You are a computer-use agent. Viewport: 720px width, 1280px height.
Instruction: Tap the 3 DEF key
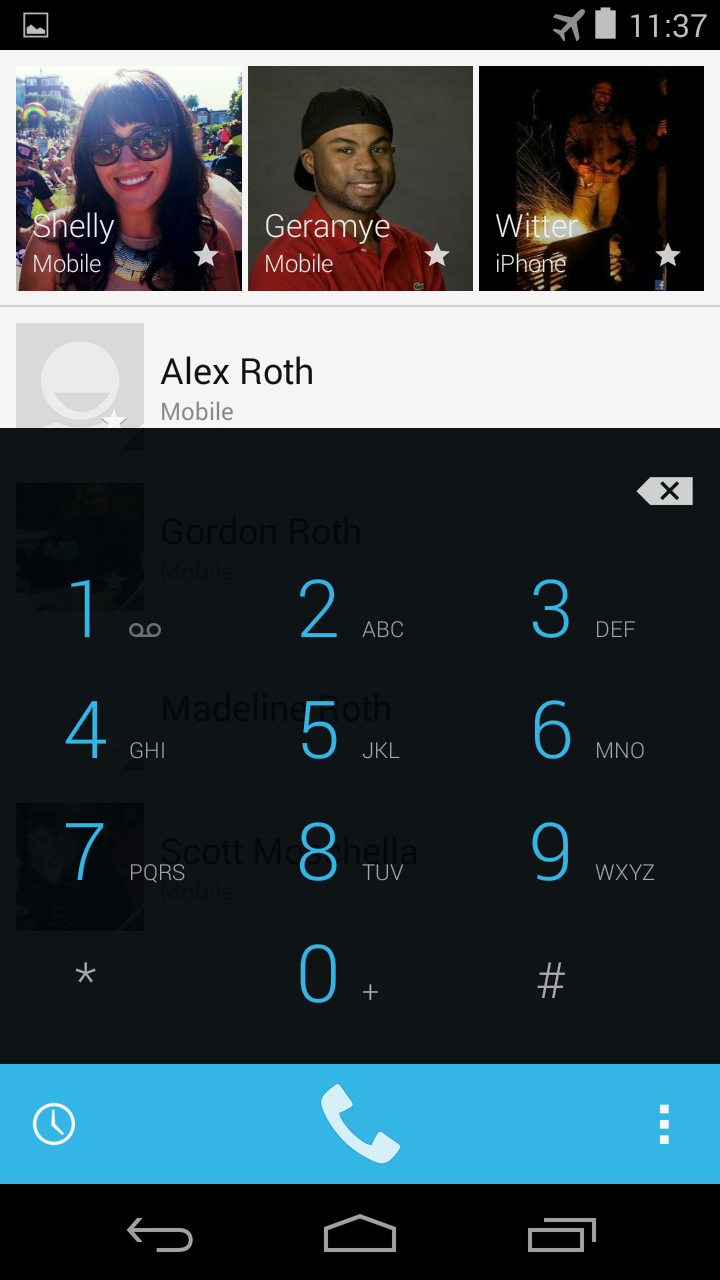tap(580, 610)
